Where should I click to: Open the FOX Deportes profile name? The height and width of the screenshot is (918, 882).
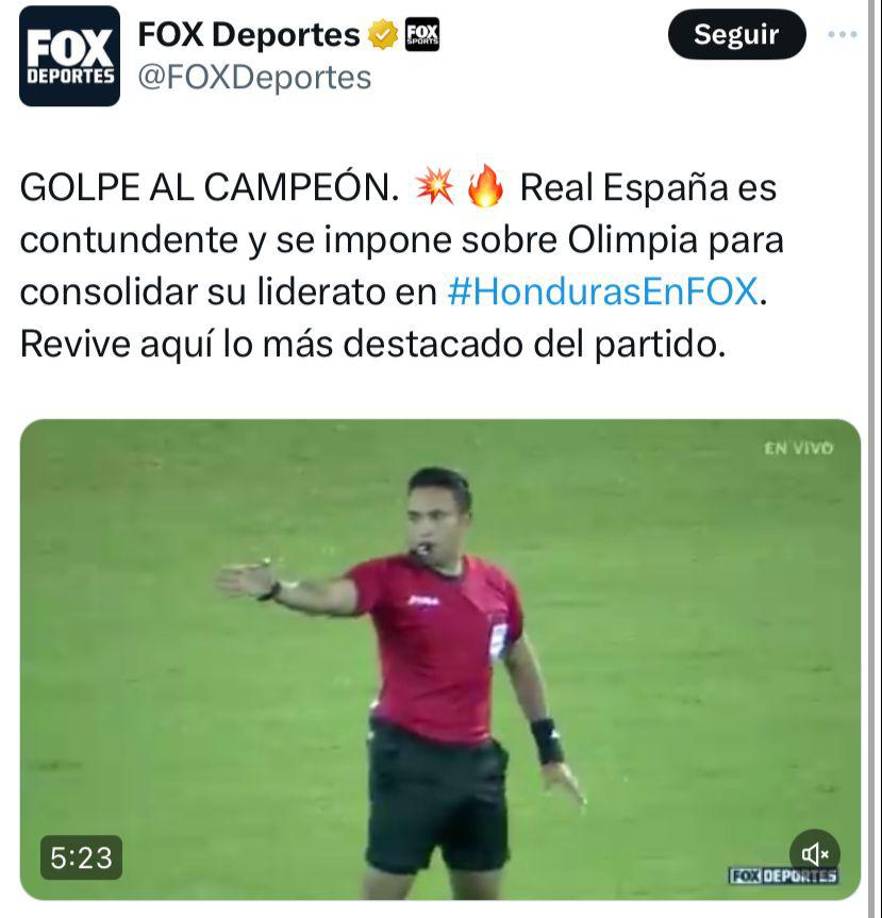247,34
